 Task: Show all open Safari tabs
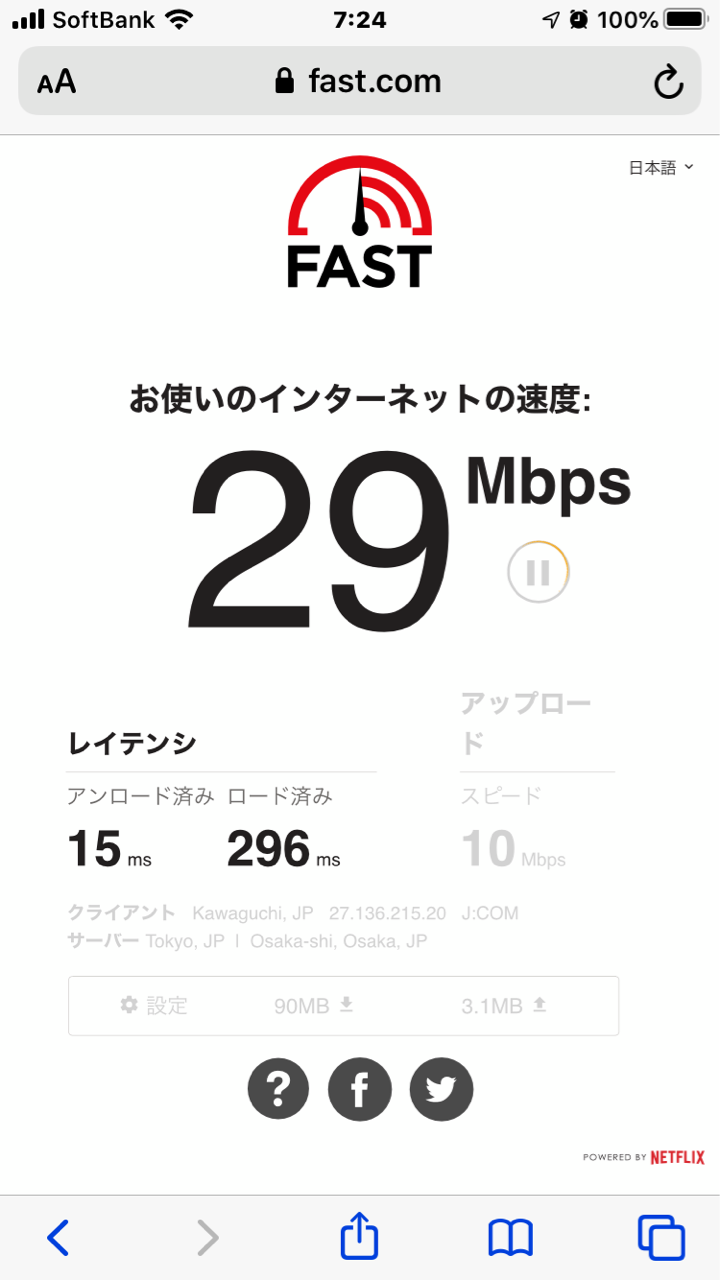661,1238
